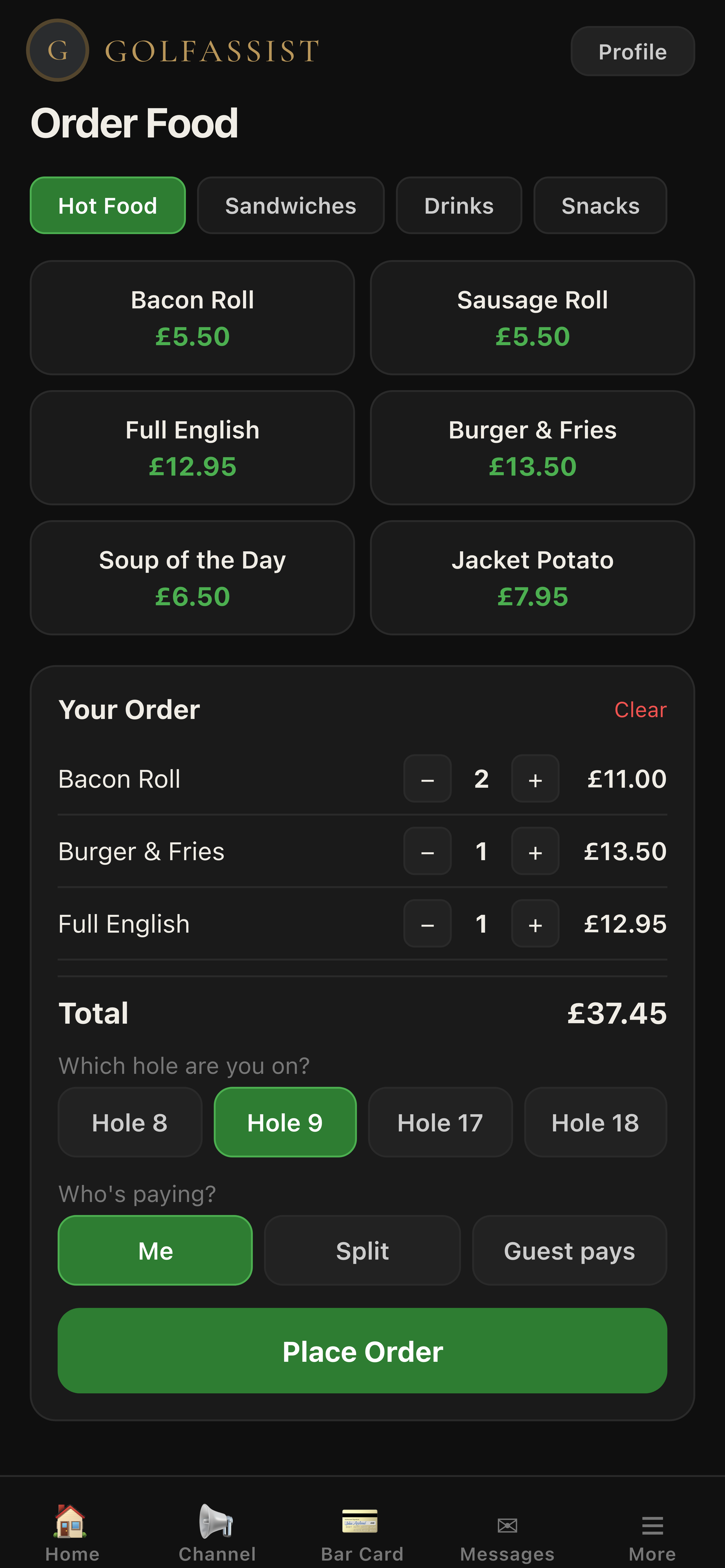Open the Profile screen
Screen dimensions: 725x1568
[632, 51]
